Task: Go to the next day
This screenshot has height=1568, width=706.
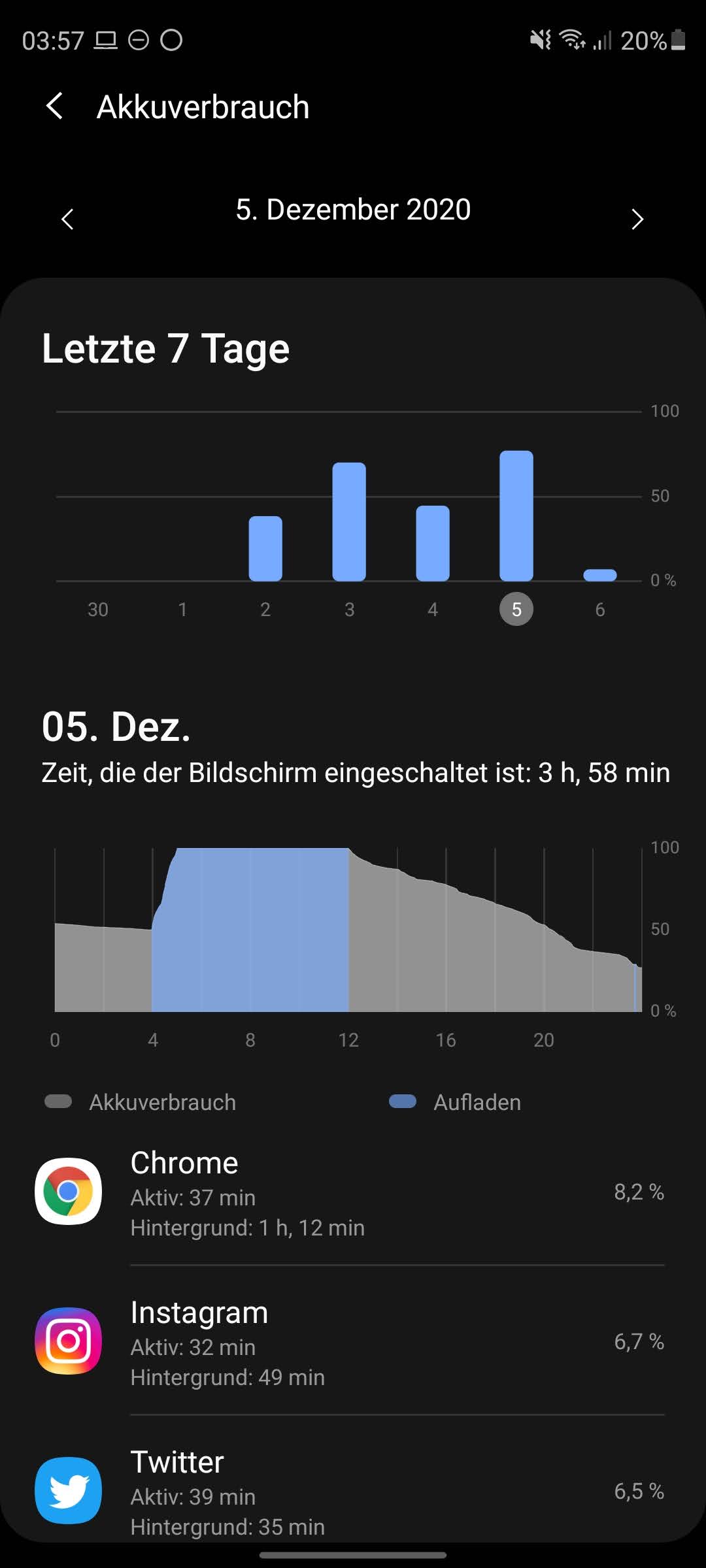Action: tap(637, 219)
